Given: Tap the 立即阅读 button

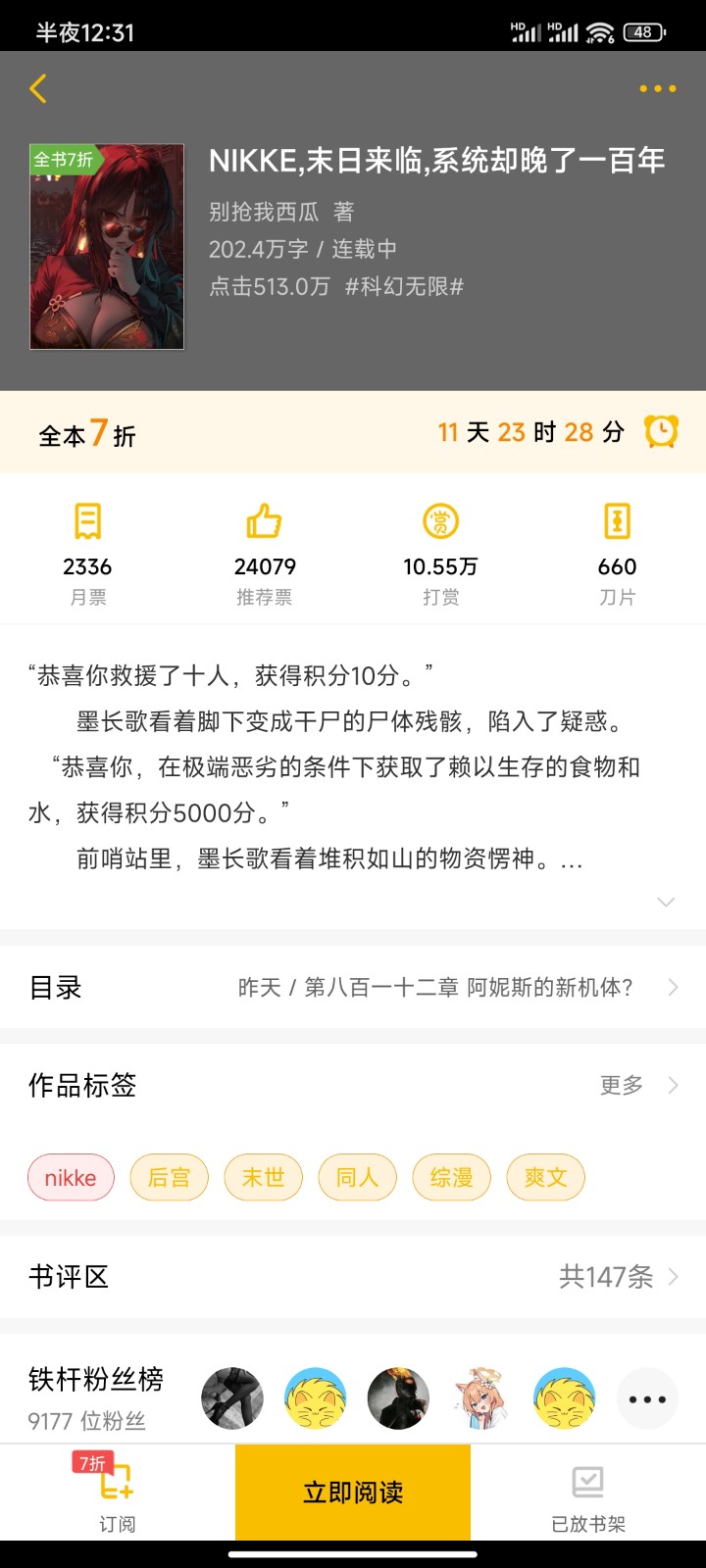Looking at the screenshot, I should [x=353, y=1493].
